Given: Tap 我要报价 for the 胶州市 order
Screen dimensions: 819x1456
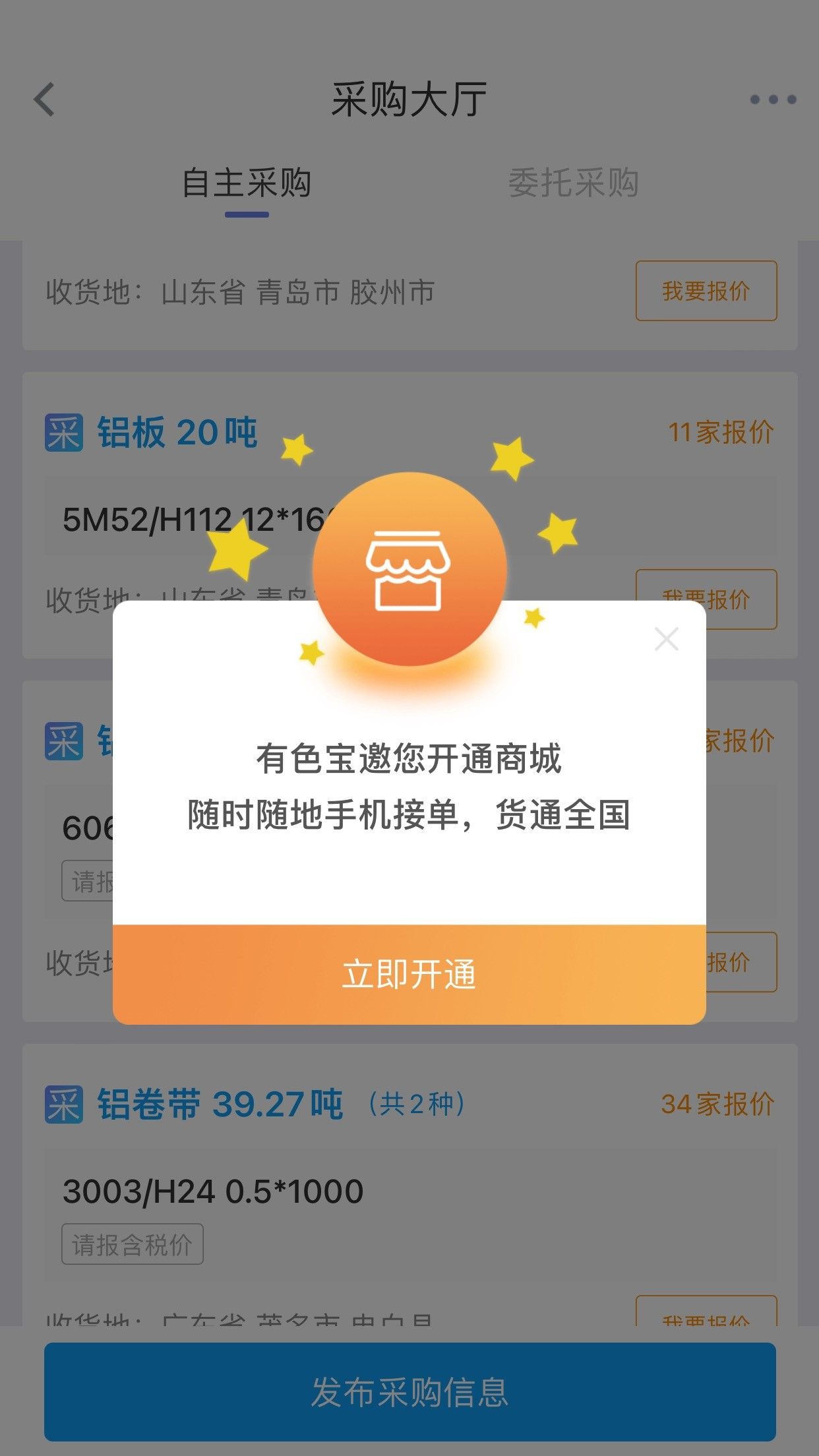Looking at the screenshot, I should click(x=706, y=291).
